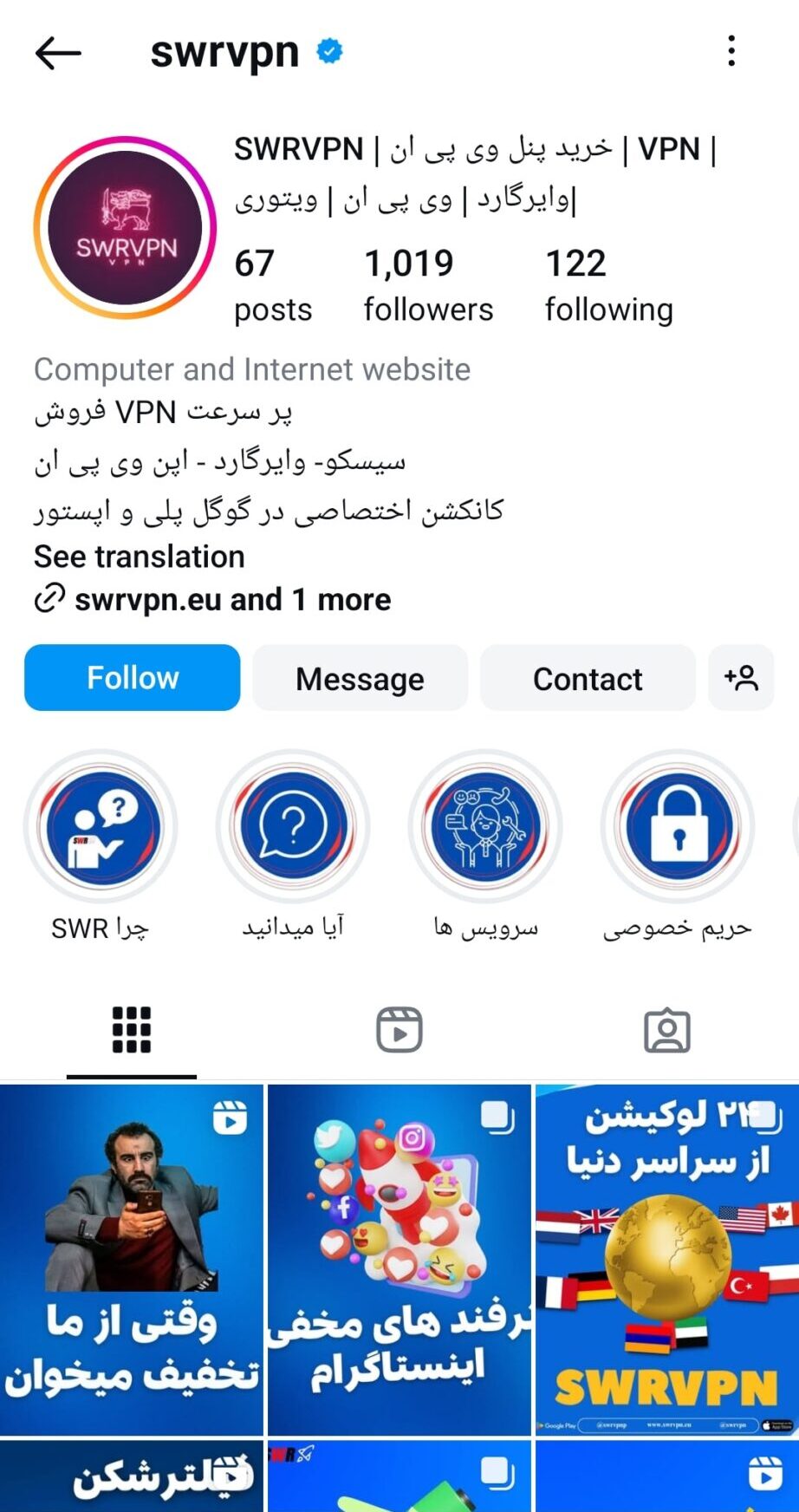Go back using the arrow
Image resolution: width=799 pixels, height=1512 pixels.
(x=58, y=53)
